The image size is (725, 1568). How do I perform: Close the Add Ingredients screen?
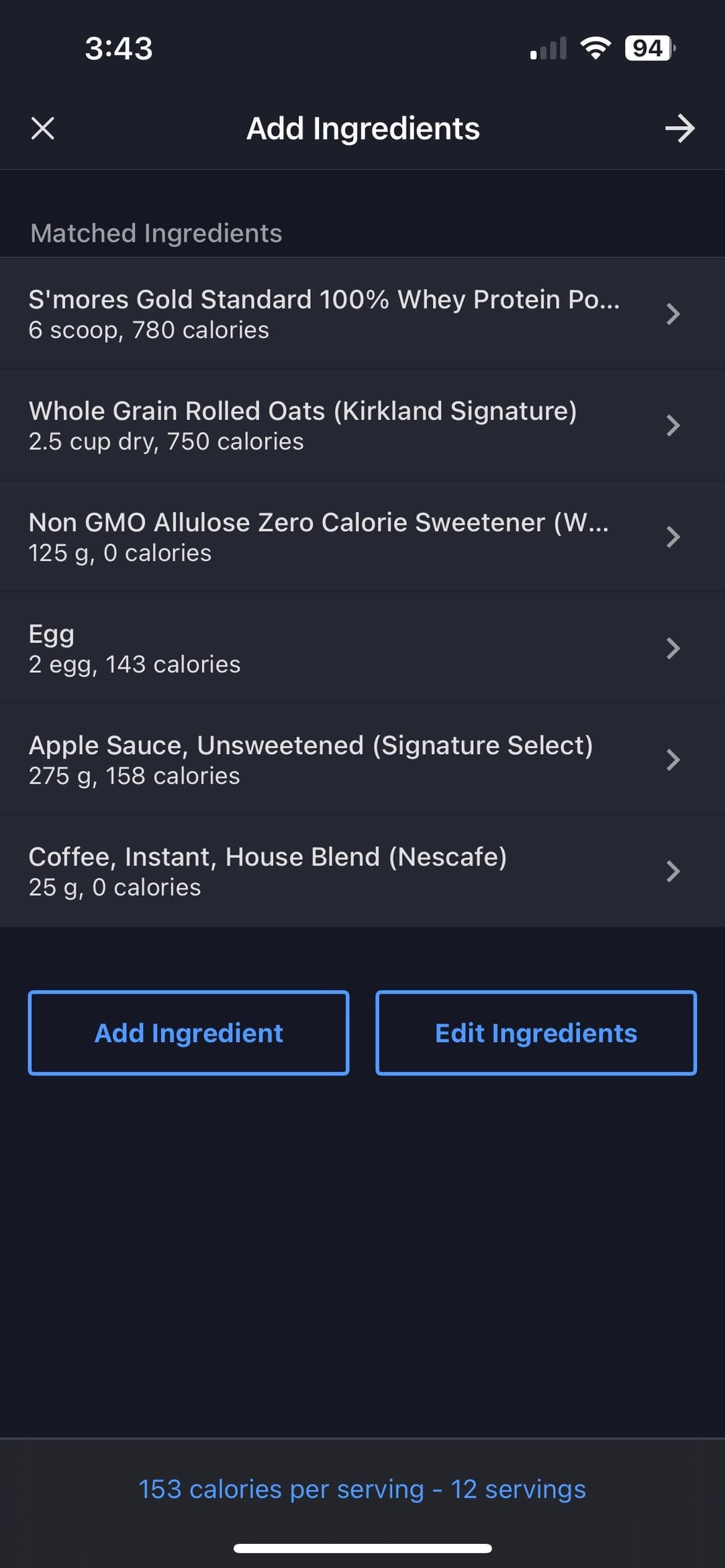pyautogui.click(x=43, y=128)
